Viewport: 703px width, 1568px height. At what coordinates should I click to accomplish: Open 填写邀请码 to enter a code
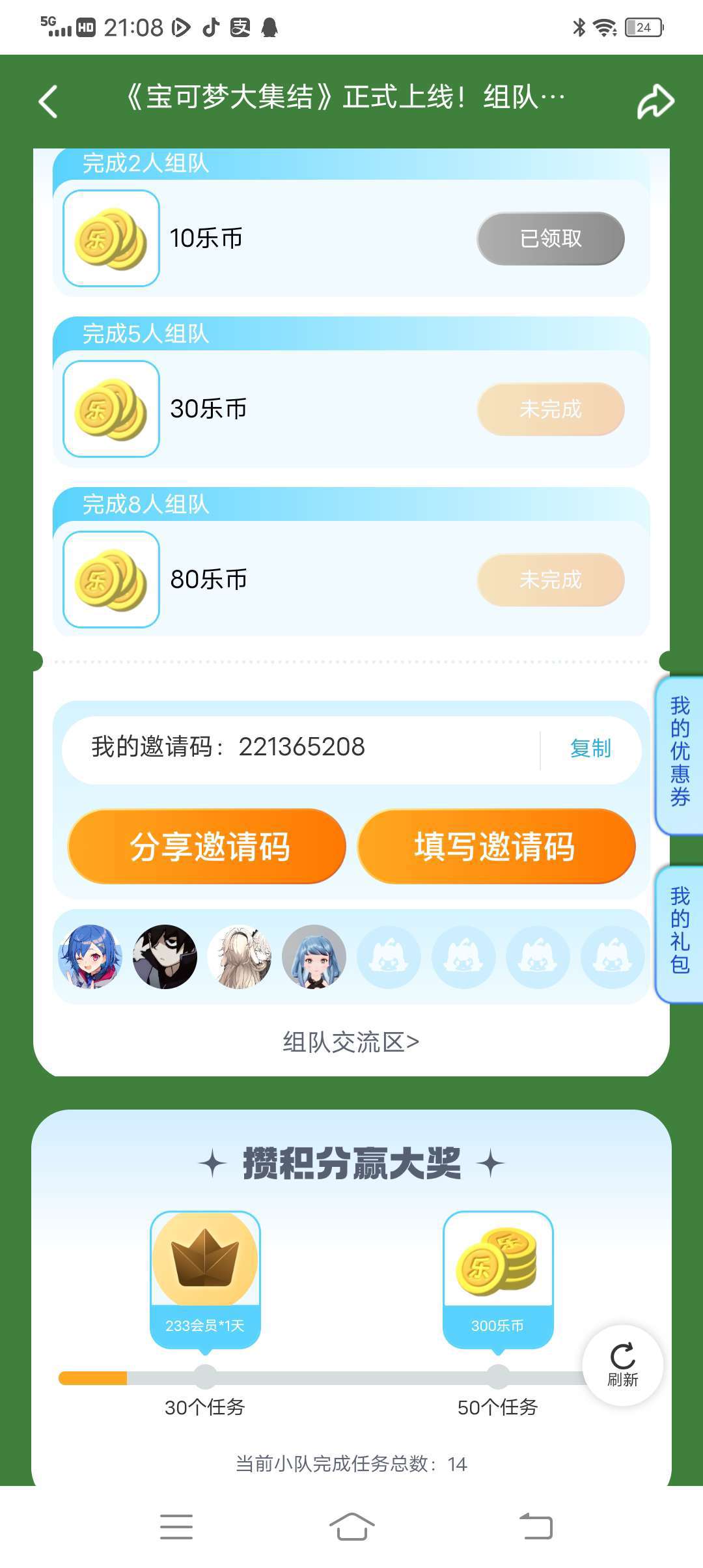coord(496,847)
